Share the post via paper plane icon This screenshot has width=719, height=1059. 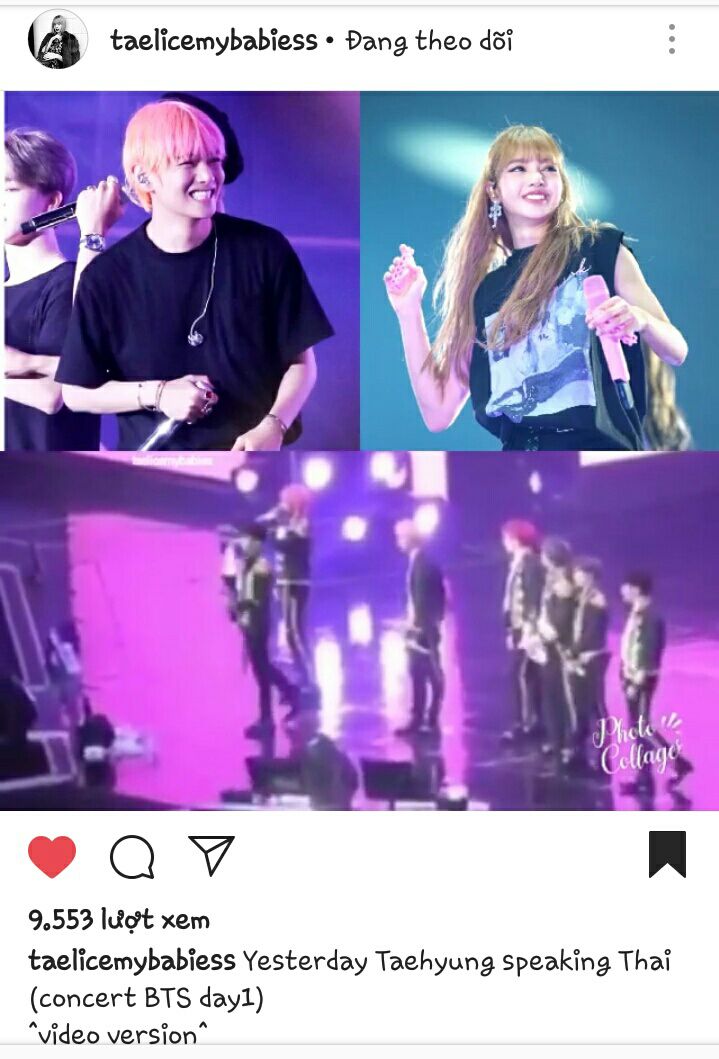coord(211,856)
